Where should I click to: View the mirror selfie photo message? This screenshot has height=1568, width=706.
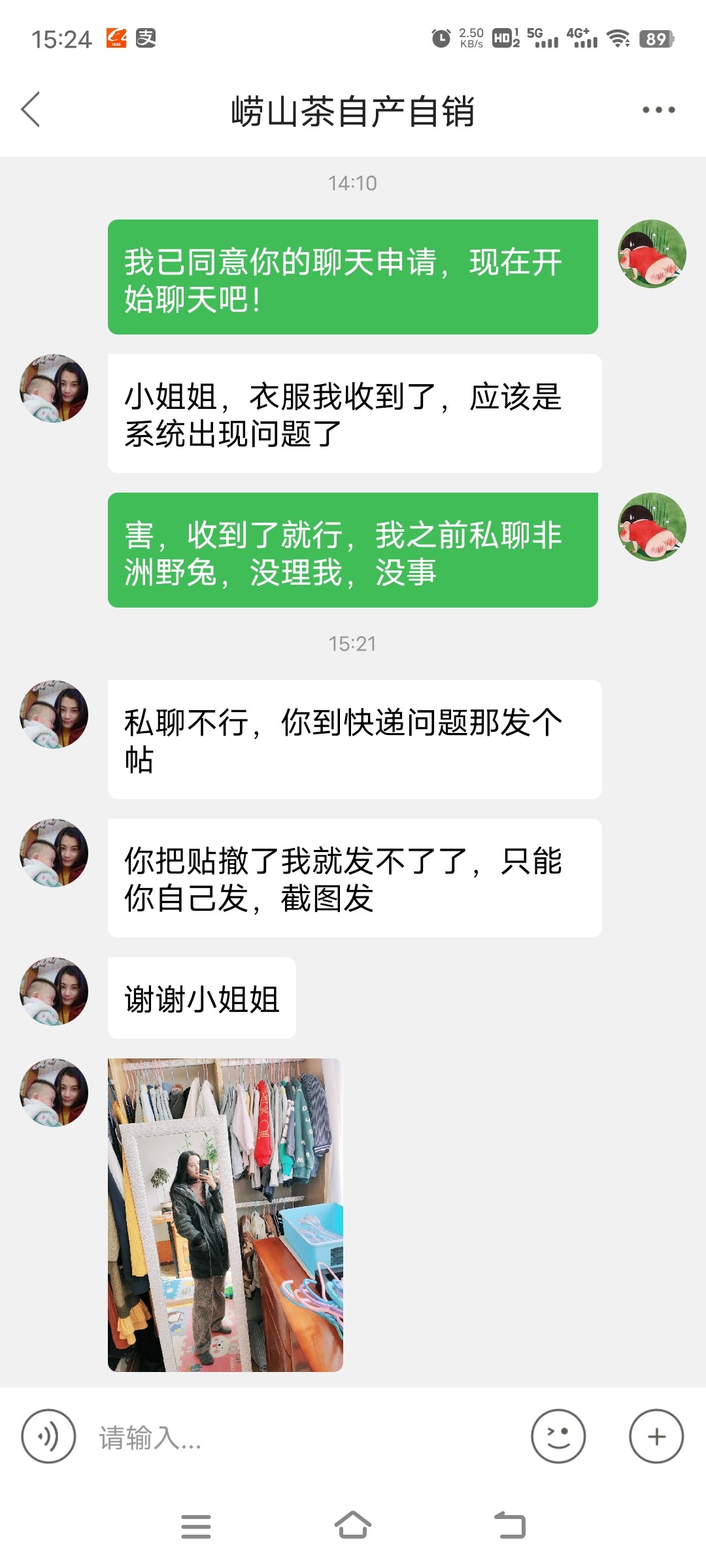tap(226, 1215)
